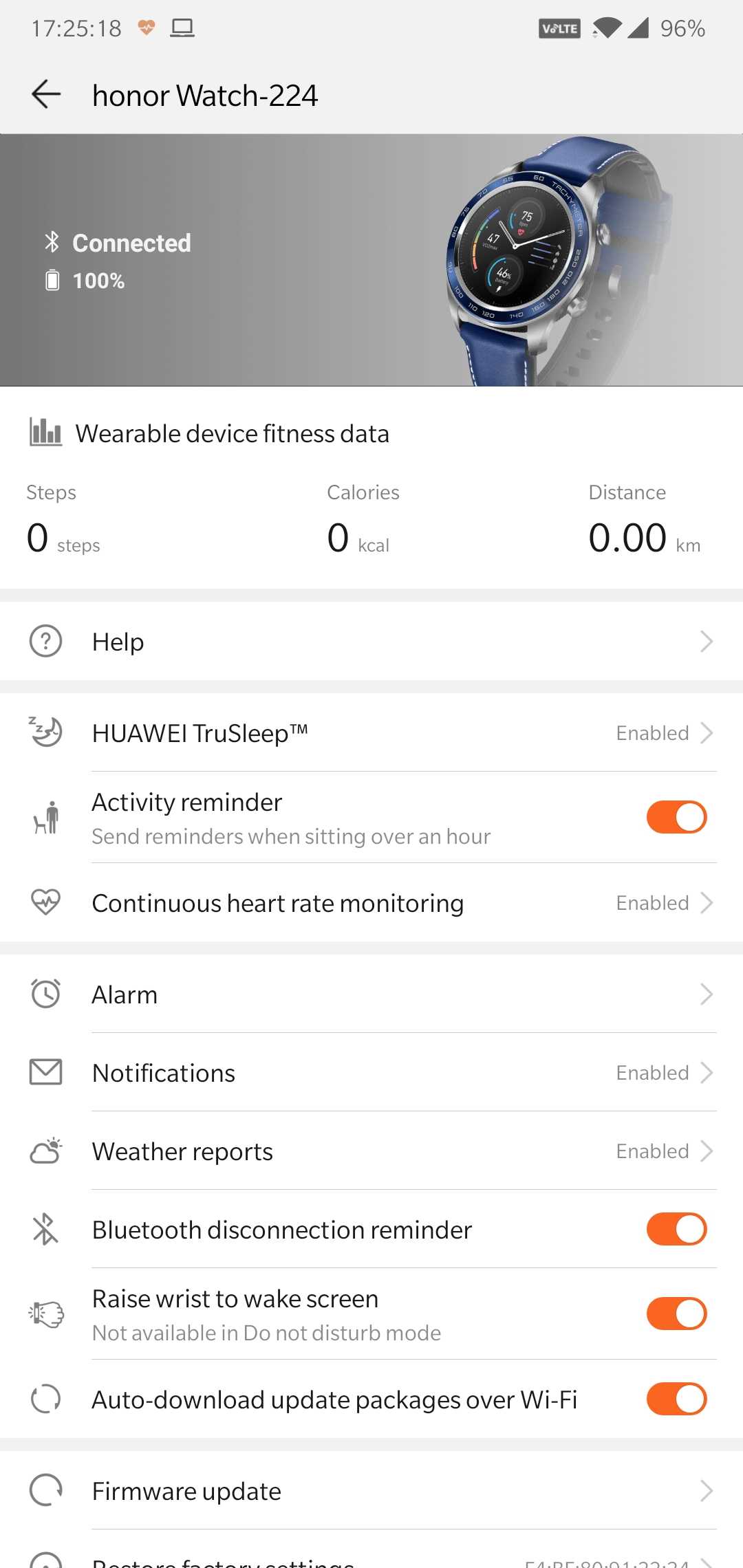Open the Help row

point(371,642)
